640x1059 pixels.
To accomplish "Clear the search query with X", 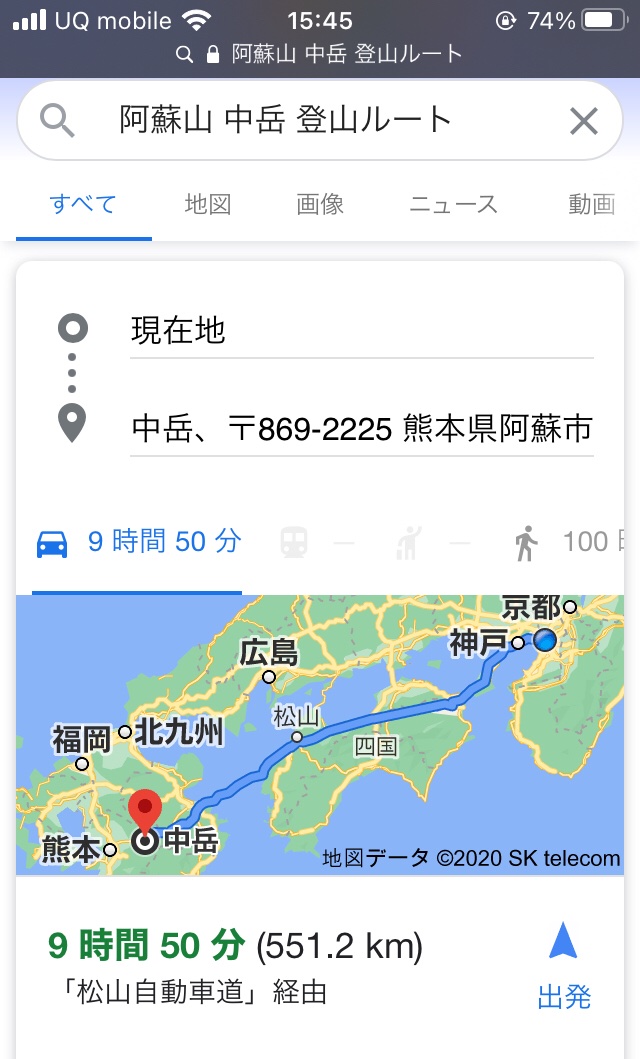I will coord(583,122).
